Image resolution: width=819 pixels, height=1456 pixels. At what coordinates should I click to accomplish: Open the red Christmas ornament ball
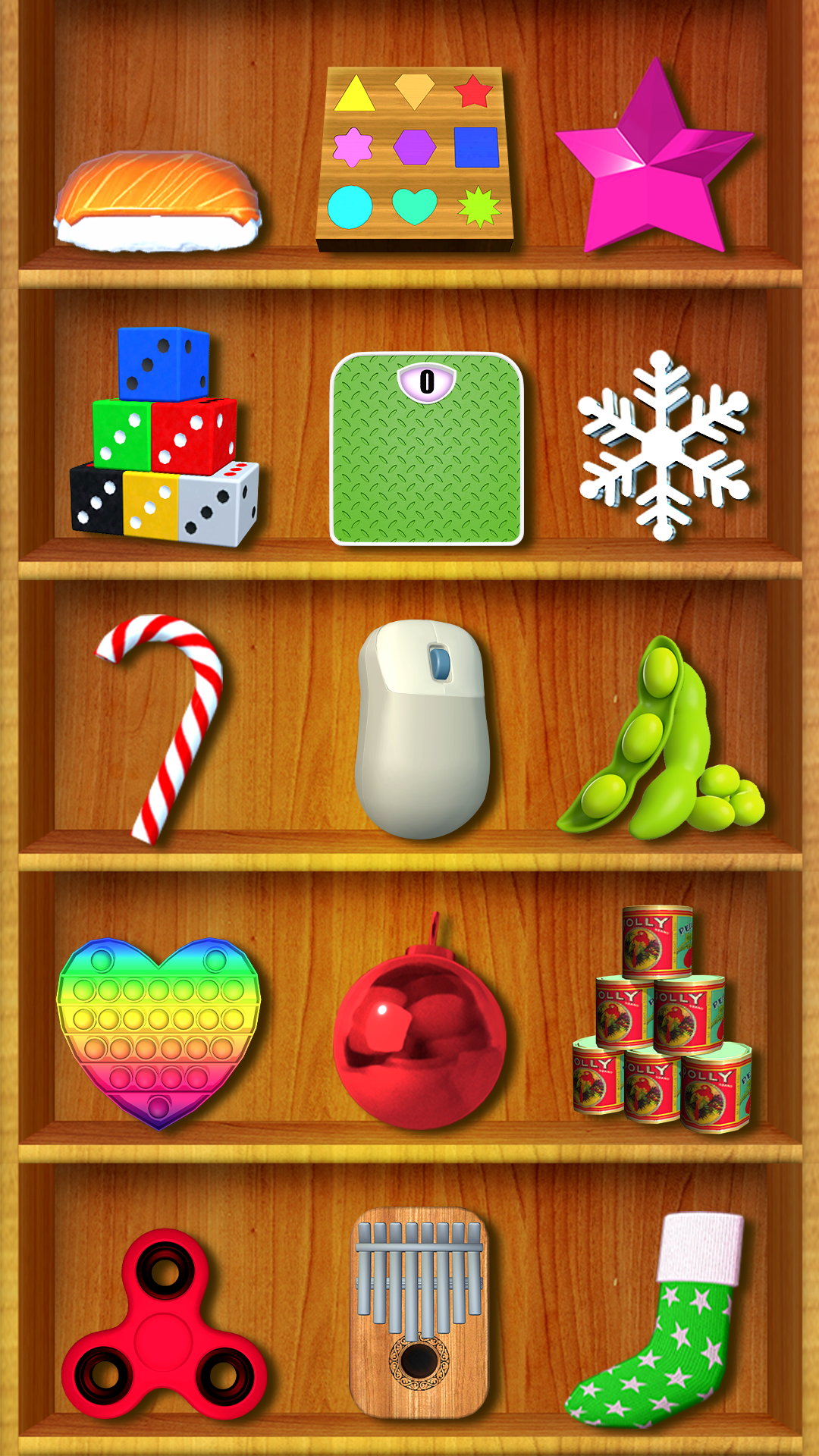(419, 1039)
